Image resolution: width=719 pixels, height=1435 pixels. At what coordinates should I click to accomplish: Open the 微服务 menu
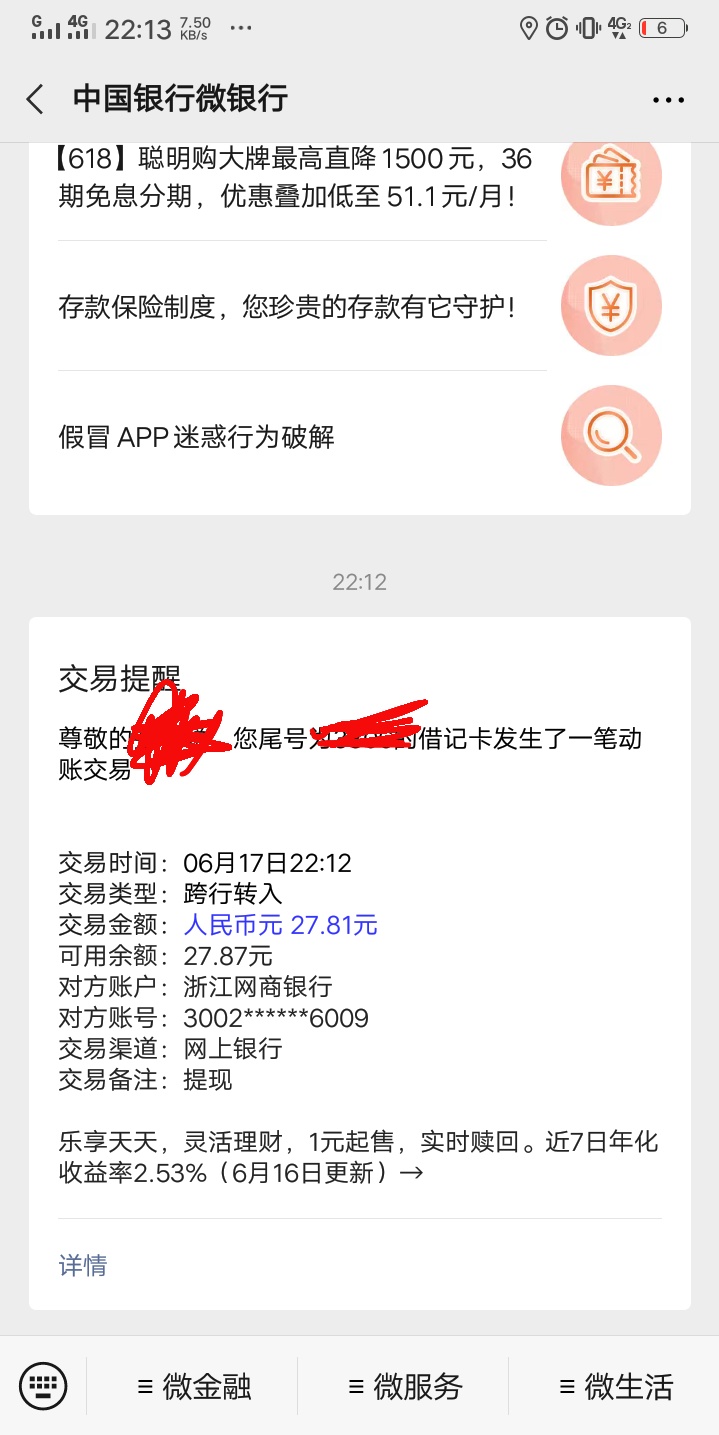404,1387
